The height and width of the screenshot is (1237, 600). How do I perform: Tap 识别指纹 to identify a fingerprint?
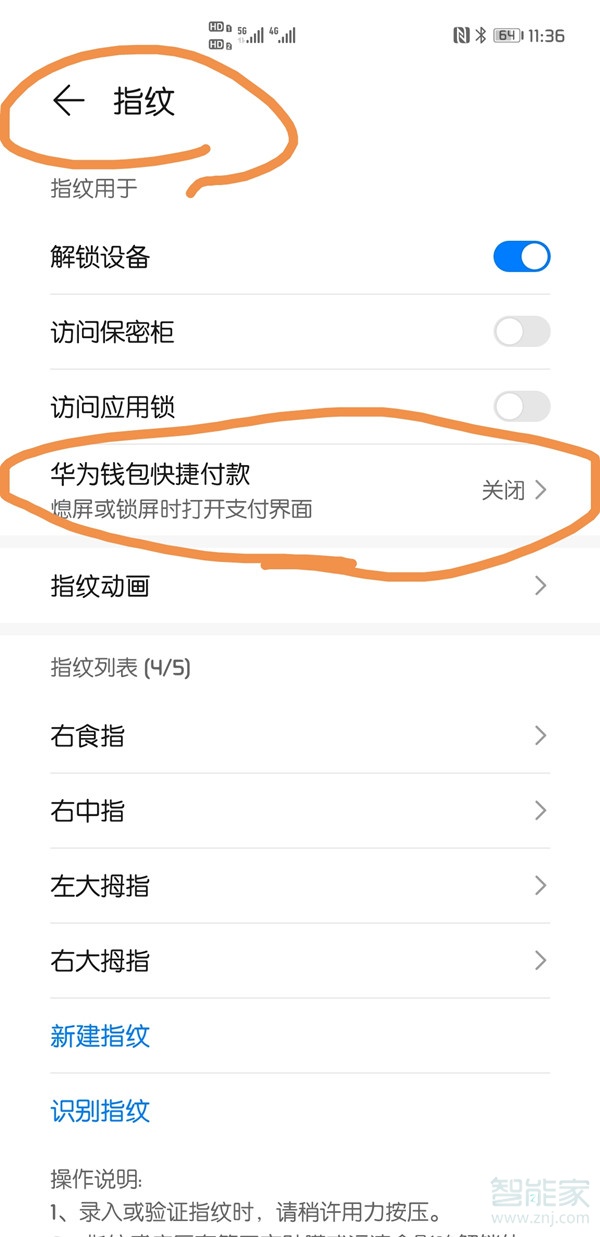tap(100, 1111)
